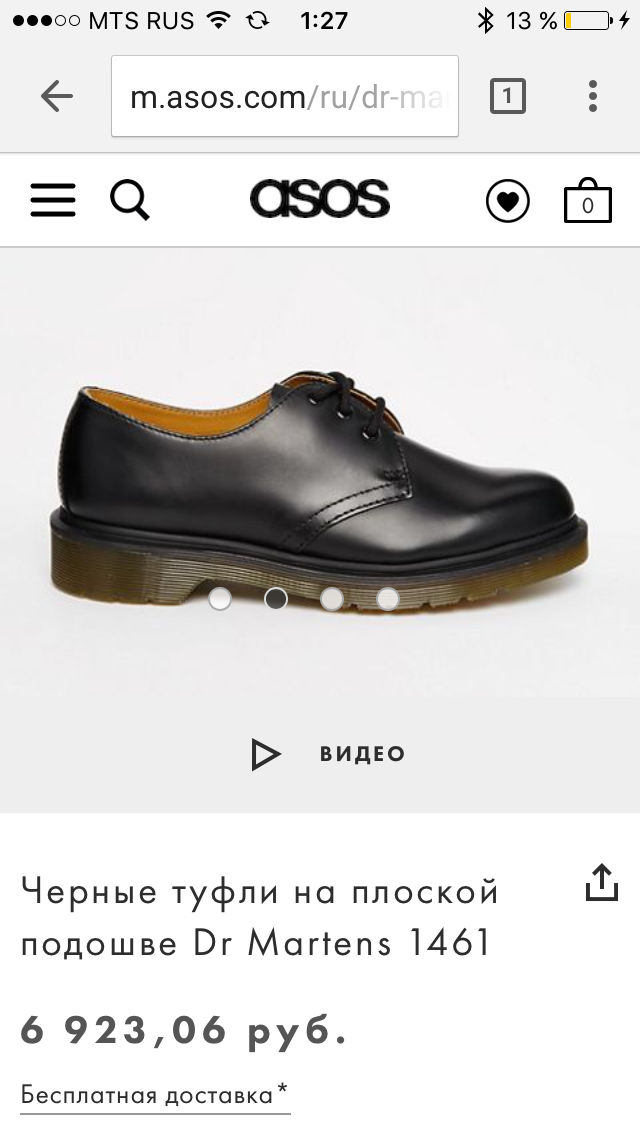Open ASOS search
Viewport: 640px width, 1136px height.
pyautogui.click(x=130, y=199)
